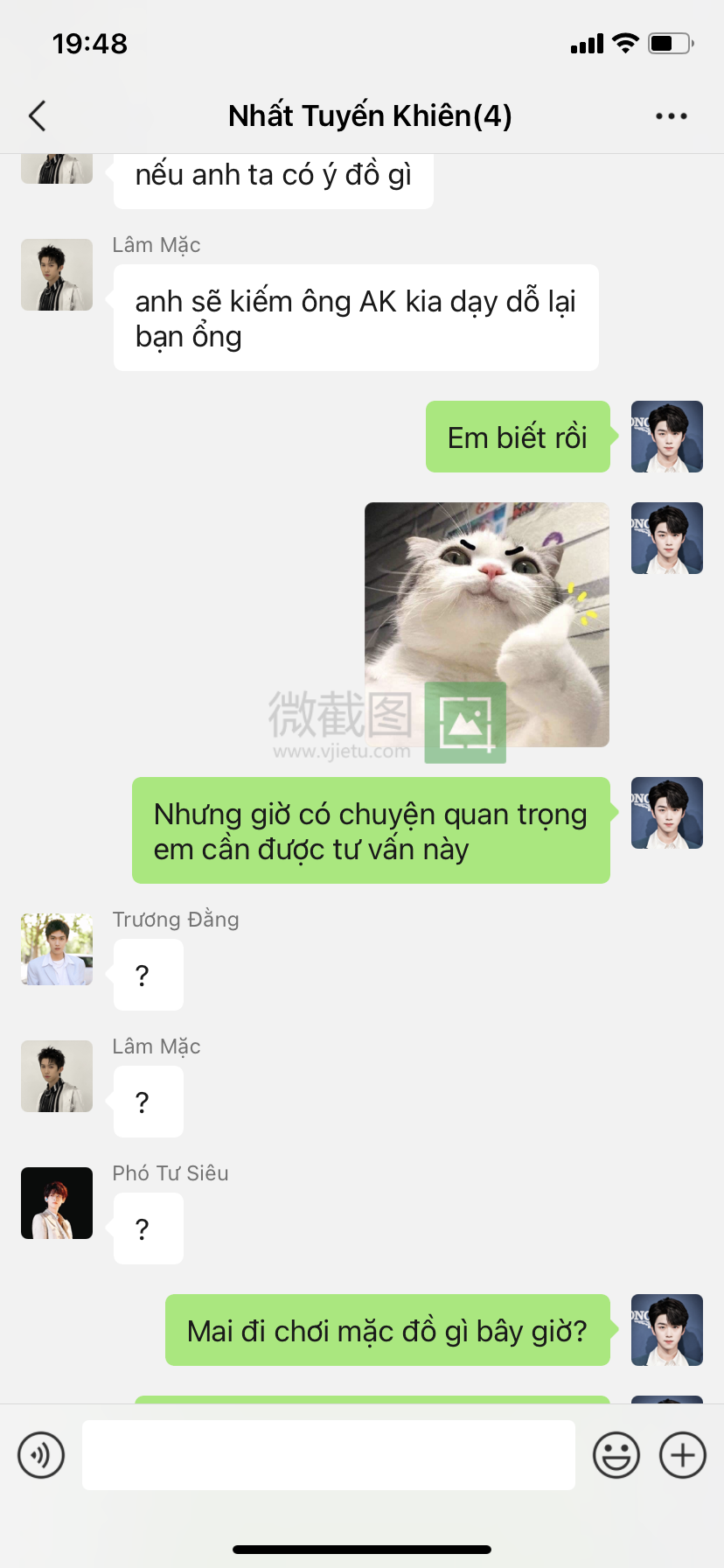Tap the message text field
This screenshot has height=1568, width=724.
click(328, 1455)
